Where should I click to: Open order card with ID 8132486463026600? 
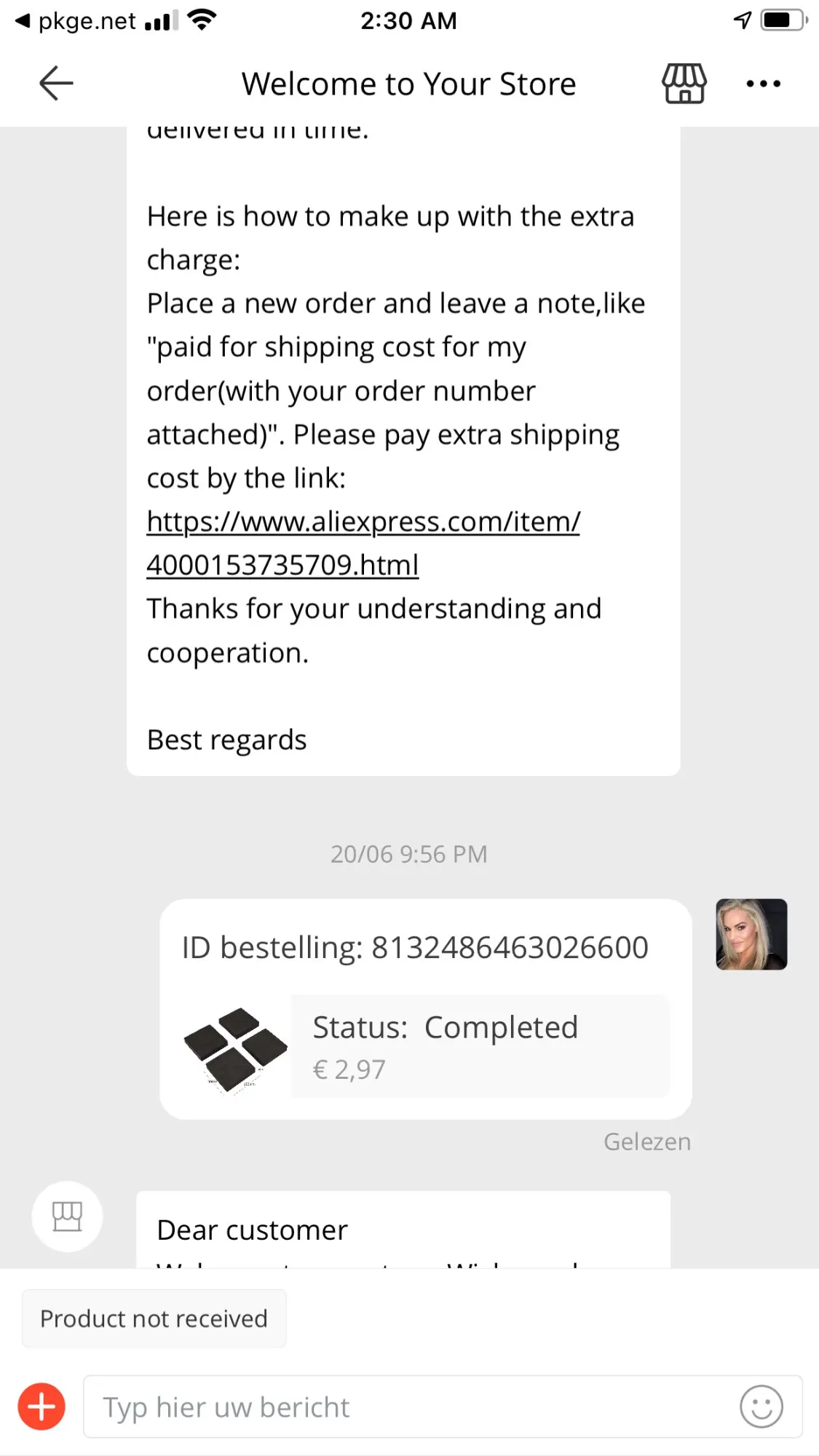coord(425,1009)
